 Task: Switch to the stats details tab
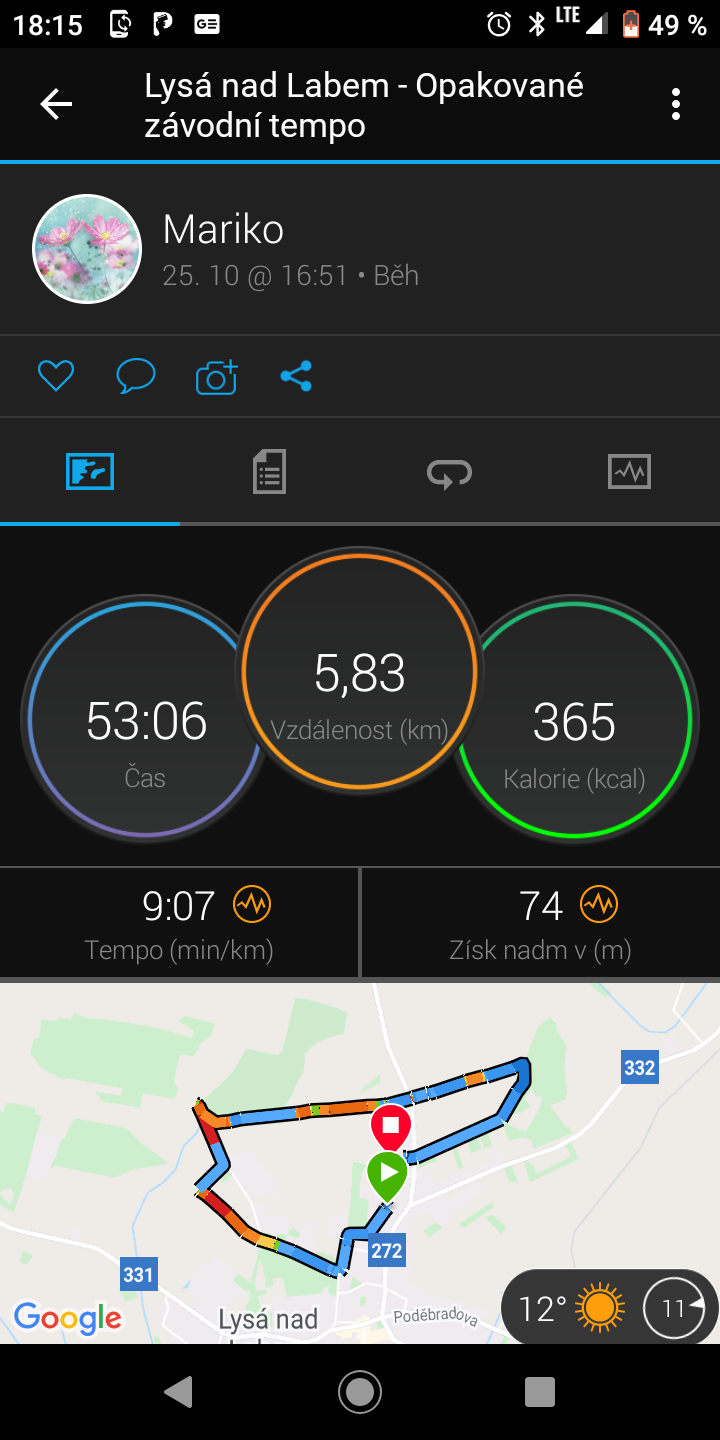point(269,471)
